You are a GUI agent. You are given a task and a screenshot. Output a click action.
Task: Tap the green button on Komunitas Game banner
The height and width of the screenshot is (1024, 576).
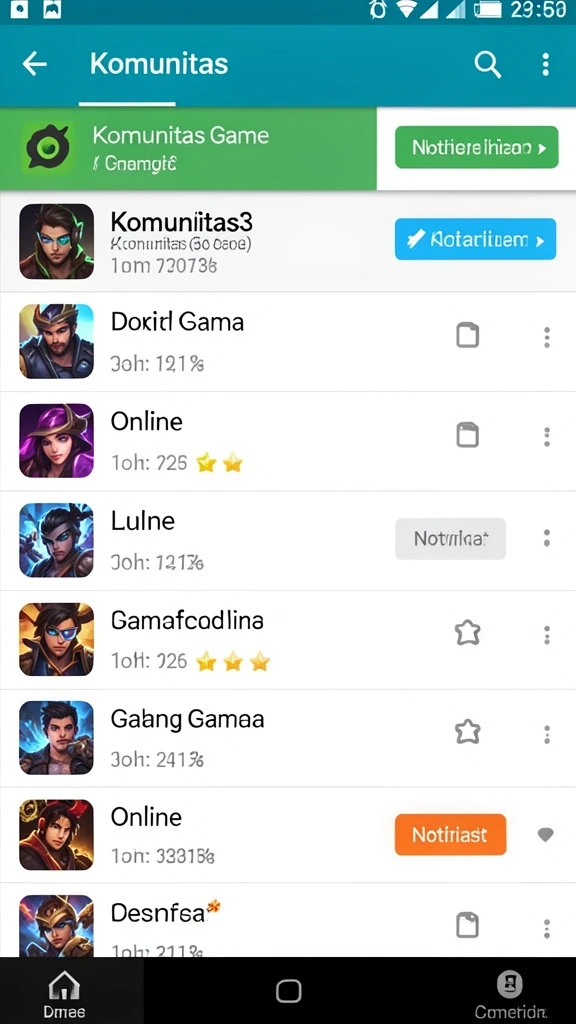click(477, 148)
